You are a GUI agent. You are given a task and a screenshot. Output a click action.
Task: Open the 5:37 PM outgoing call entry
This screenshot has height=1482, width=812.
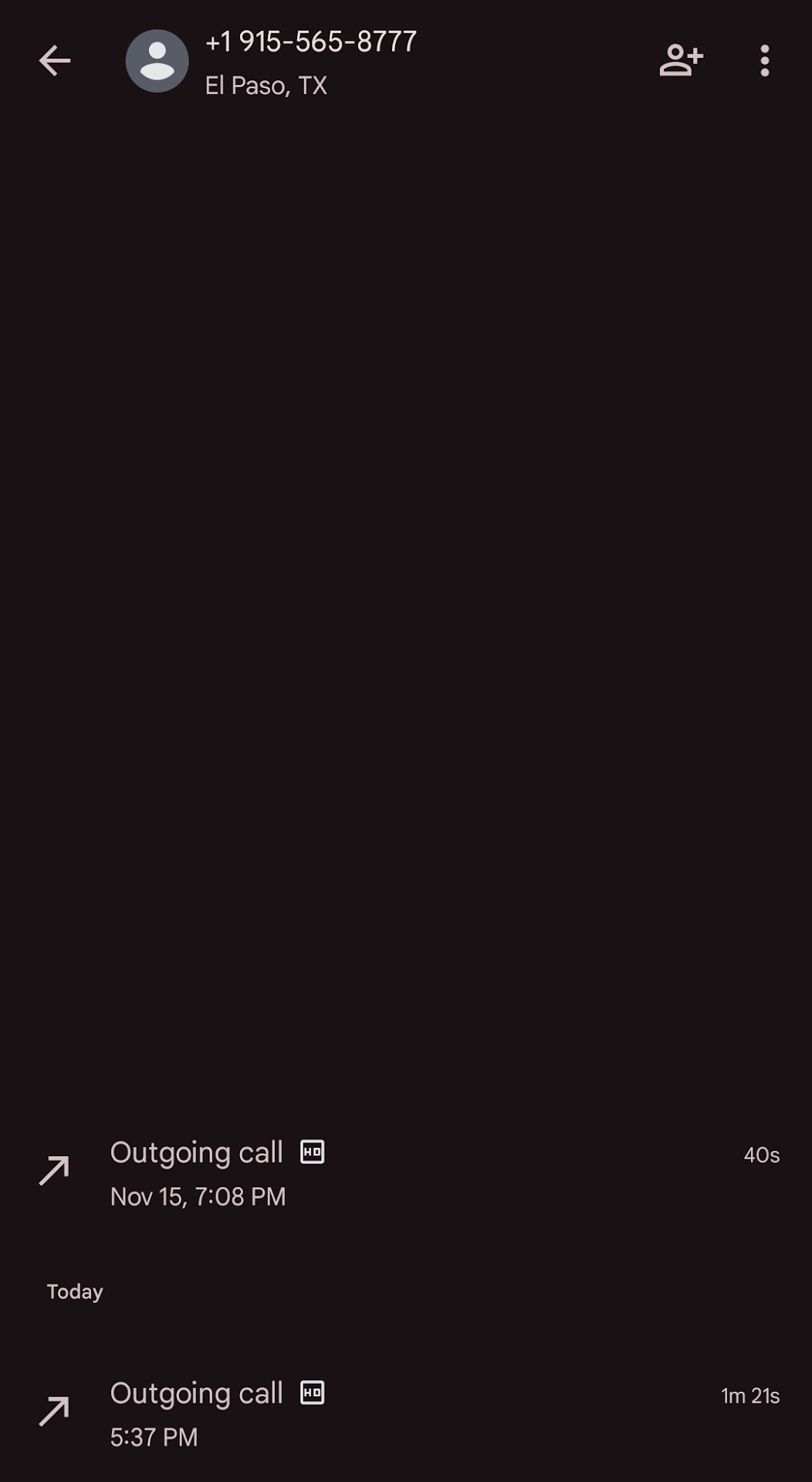coord(406,1413)
